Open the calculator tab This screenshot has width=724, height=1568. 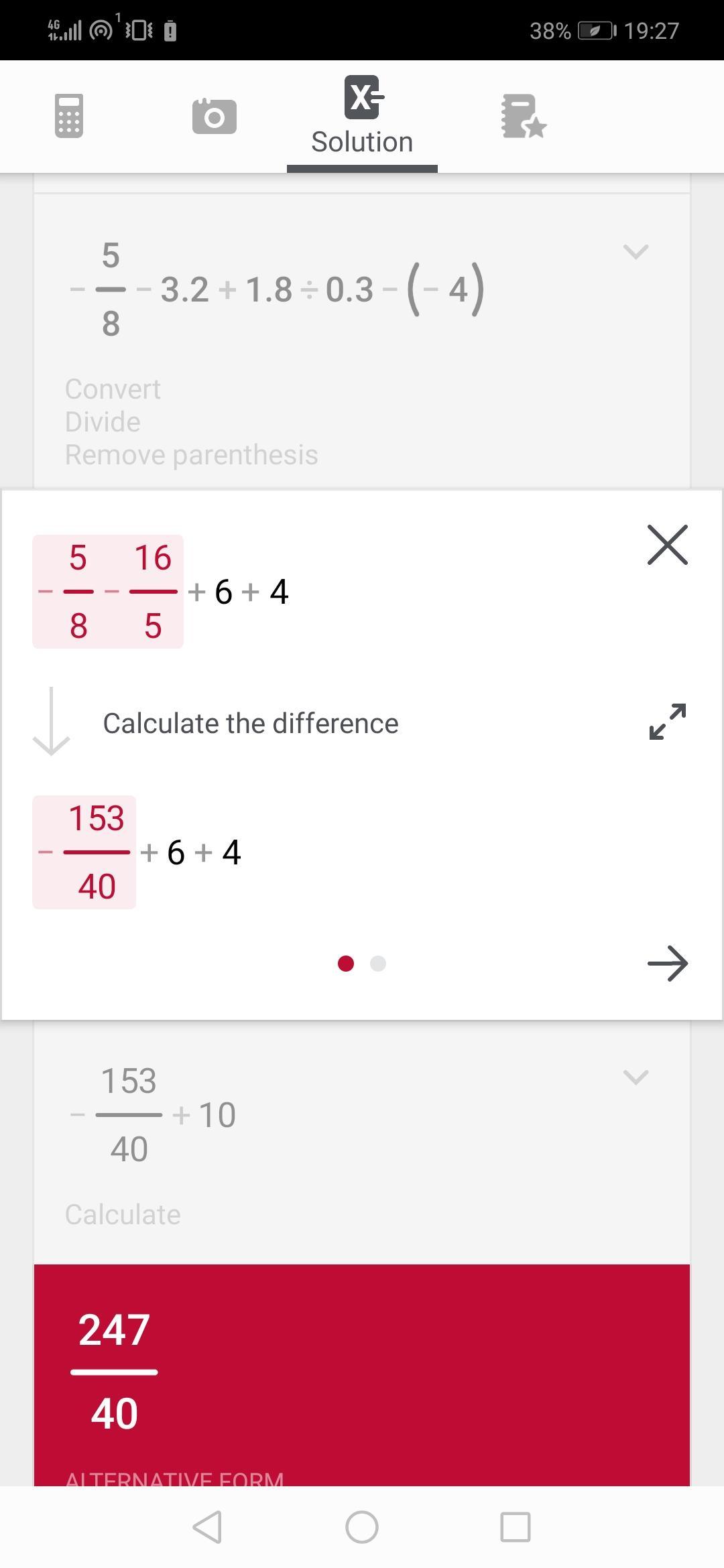[x=68, y=116]
